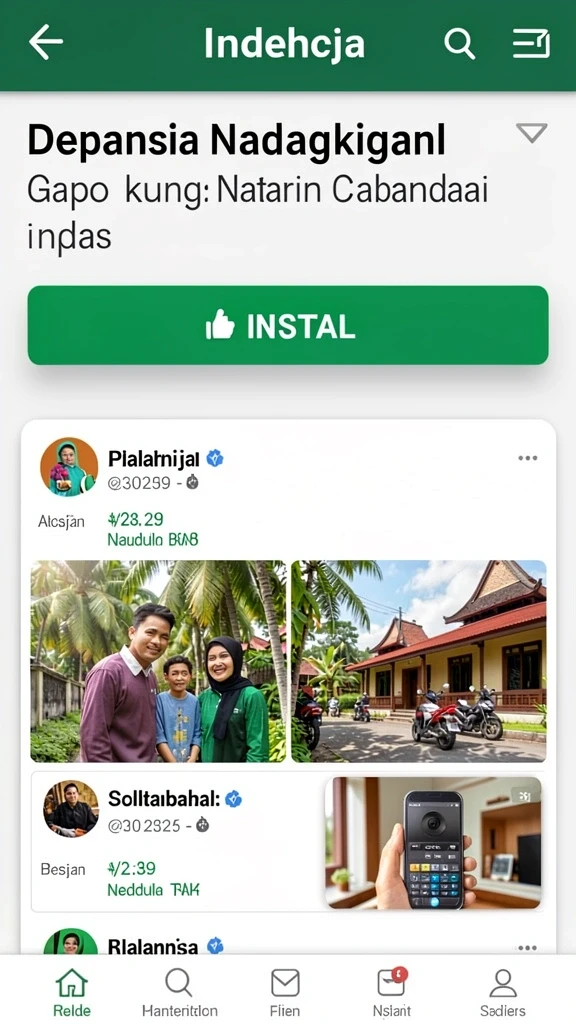This screenshot has height=1024, width=576.
Task: View the family photo in Plalatnijal's post
Action: 158,661
